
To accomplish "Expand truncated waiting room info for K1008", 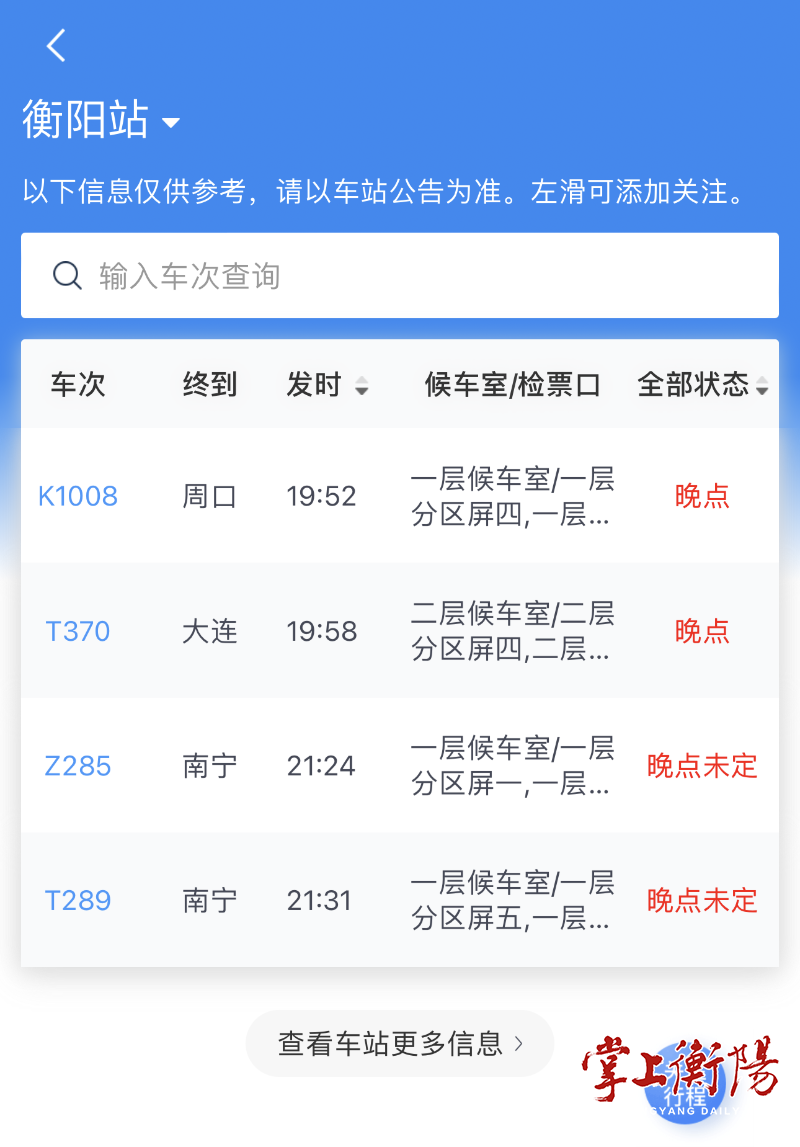I will pos(510,496).
